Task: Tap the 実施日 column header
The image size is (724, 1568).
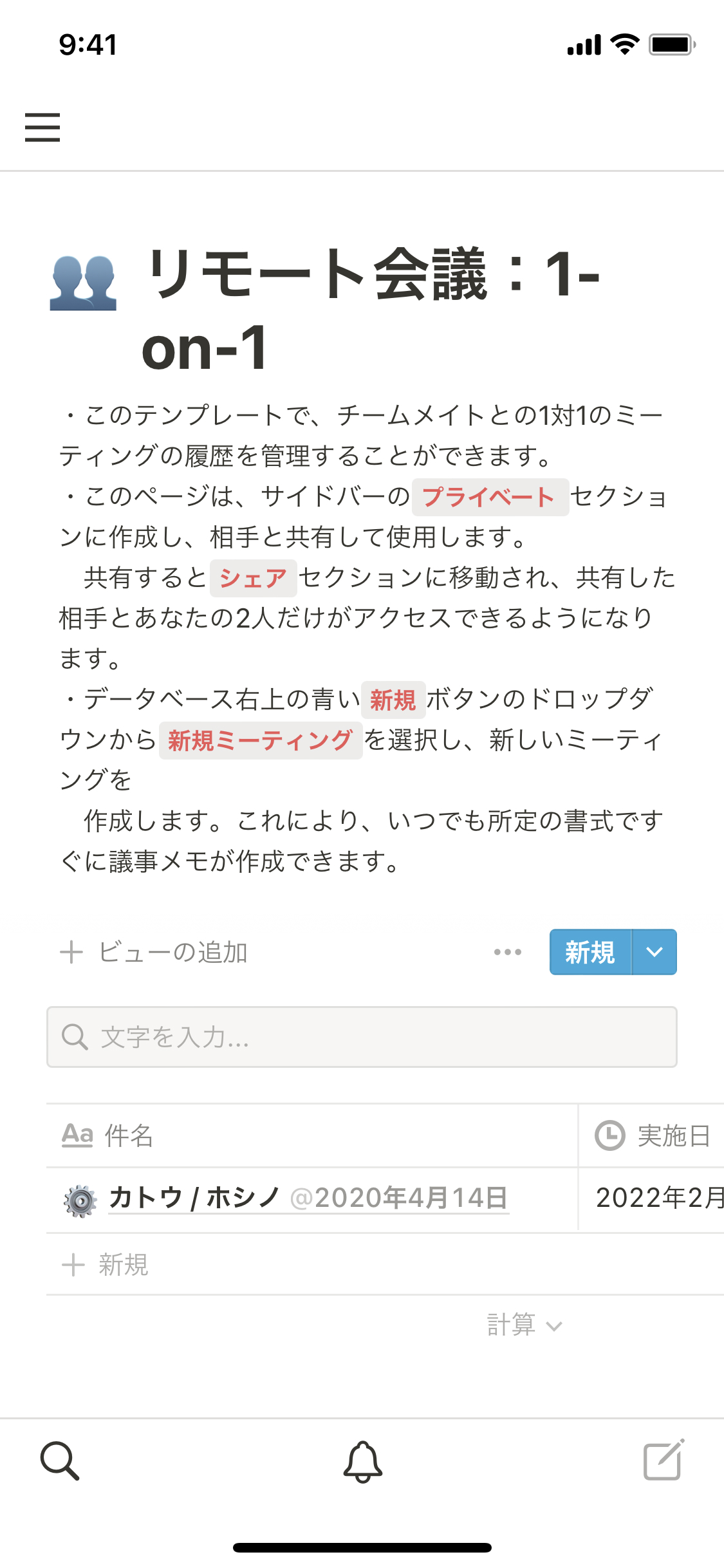Action: [653, 1135]
